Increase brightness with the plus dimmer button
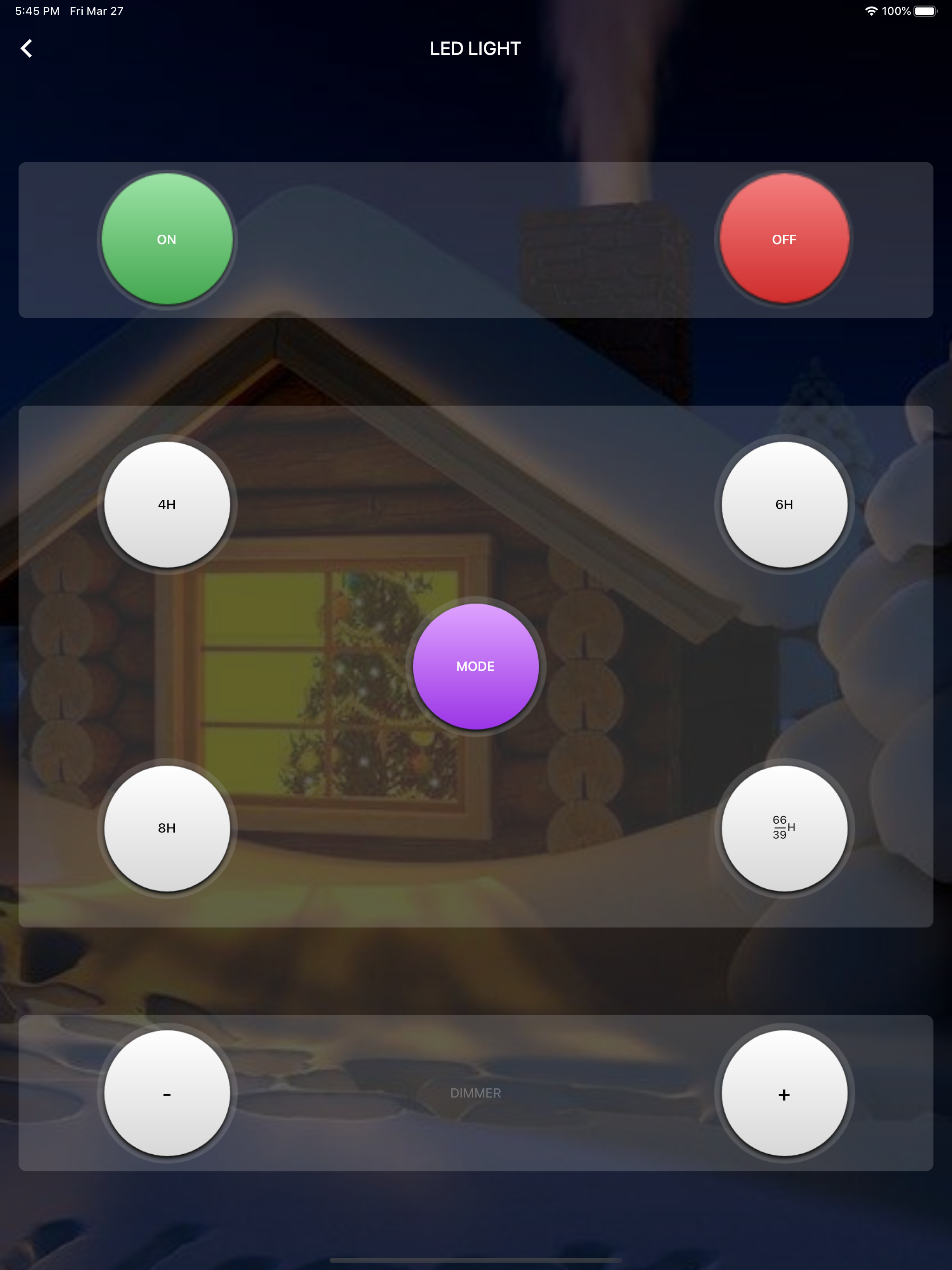 point(784,1094)
